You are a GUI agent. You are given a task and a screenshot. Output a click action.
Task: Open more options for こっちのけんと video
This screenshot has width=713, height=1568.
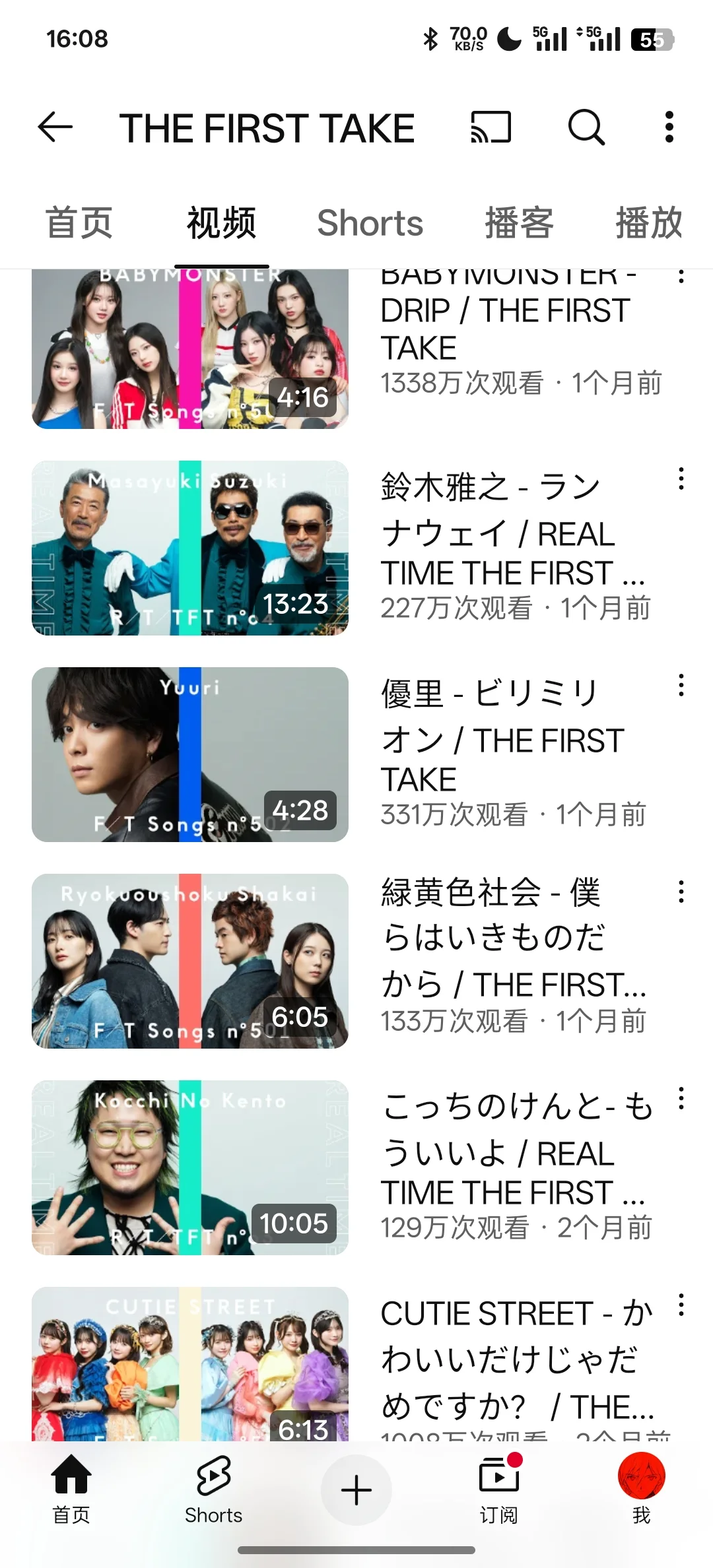(x=681, y=1098)
